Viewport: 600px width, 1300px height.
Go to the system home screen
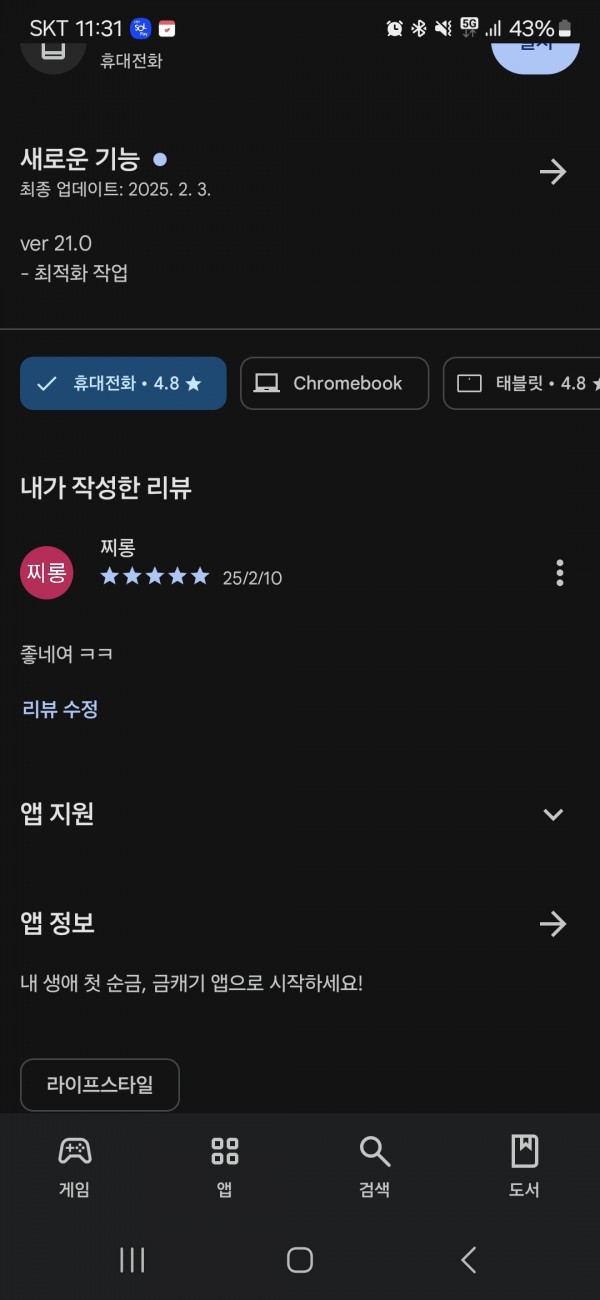click(x=300, y=1259)
